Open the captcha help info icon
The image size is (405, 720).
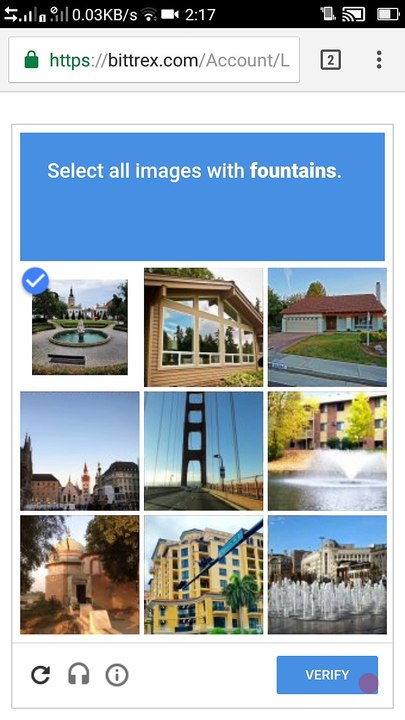pos(117,675)
